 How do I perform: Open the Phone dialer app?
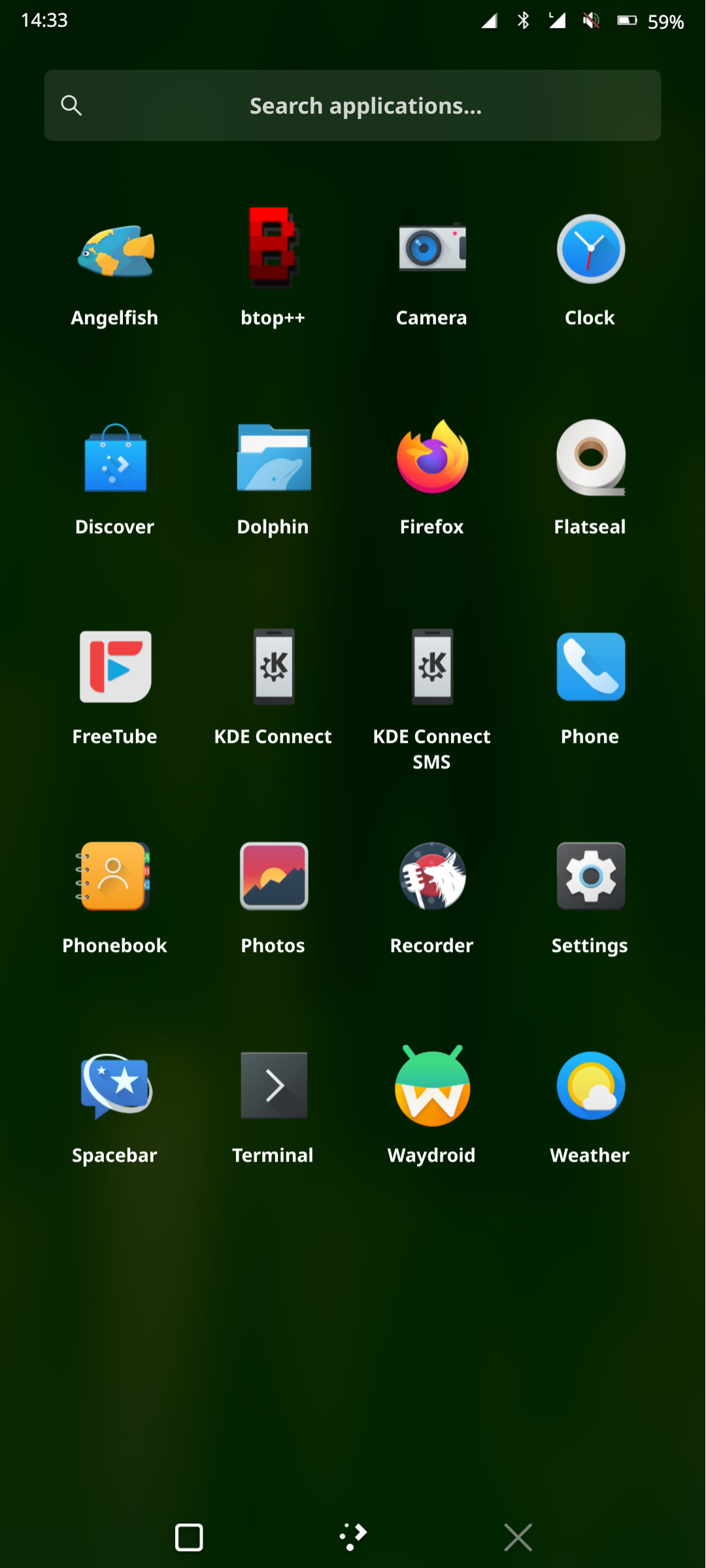click(x=590, y=667)
